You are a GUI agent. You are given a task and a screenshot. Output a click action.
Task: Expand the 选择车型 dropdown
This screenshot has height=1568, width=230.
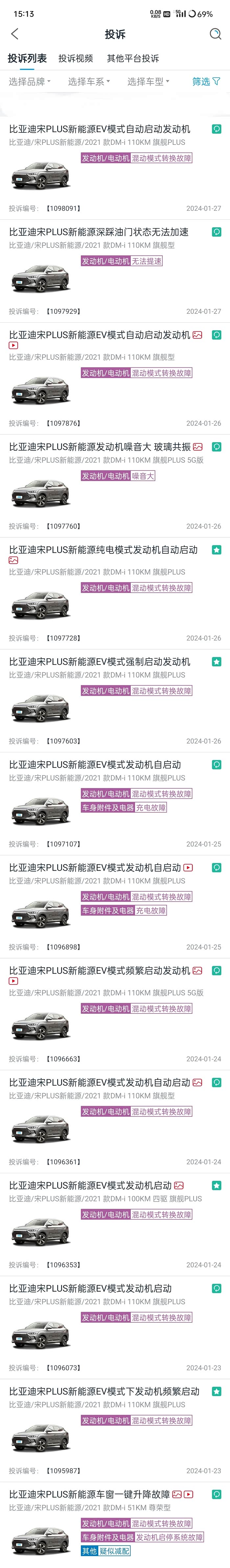point(149,81)
